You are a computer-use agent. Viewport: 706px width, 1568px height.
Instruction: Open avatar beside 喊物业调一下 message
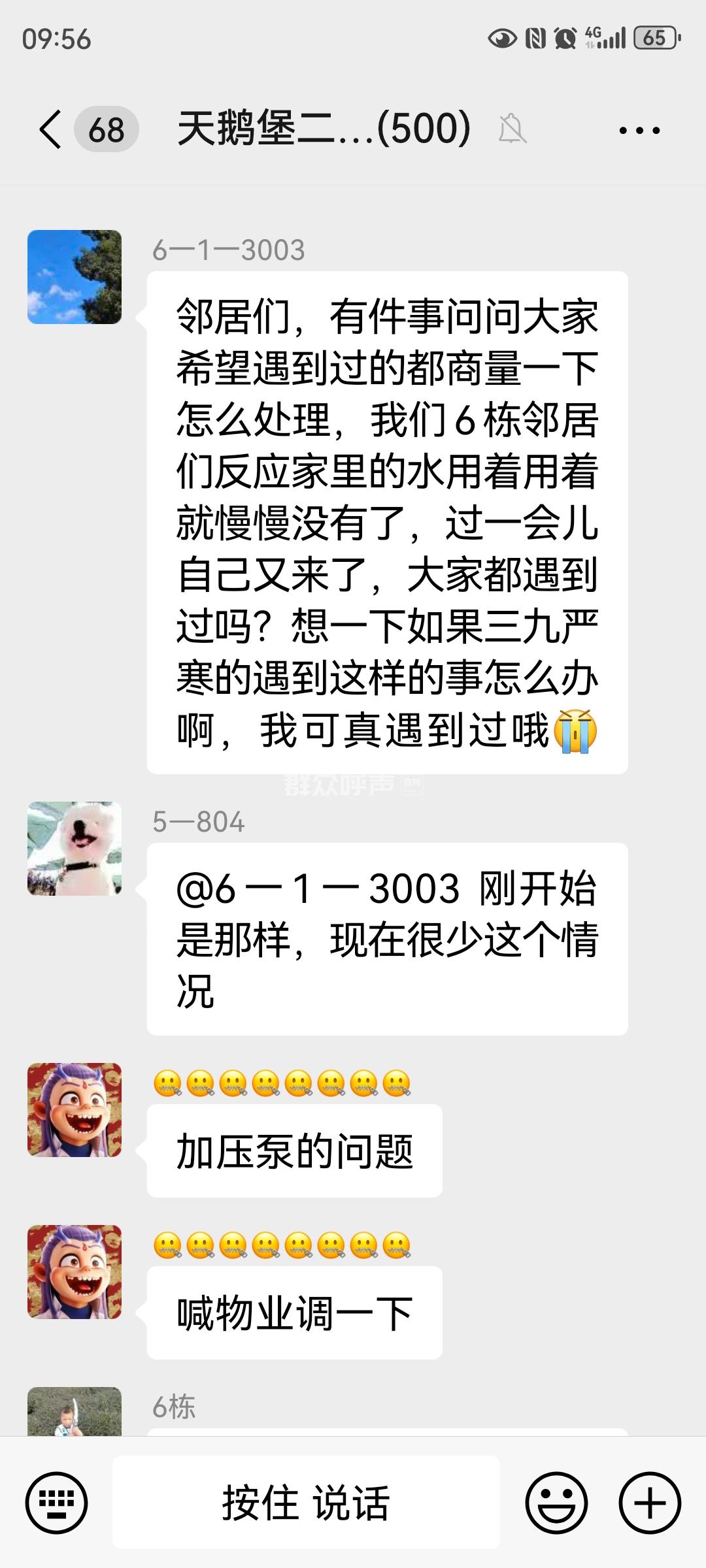coord(75,1272)
